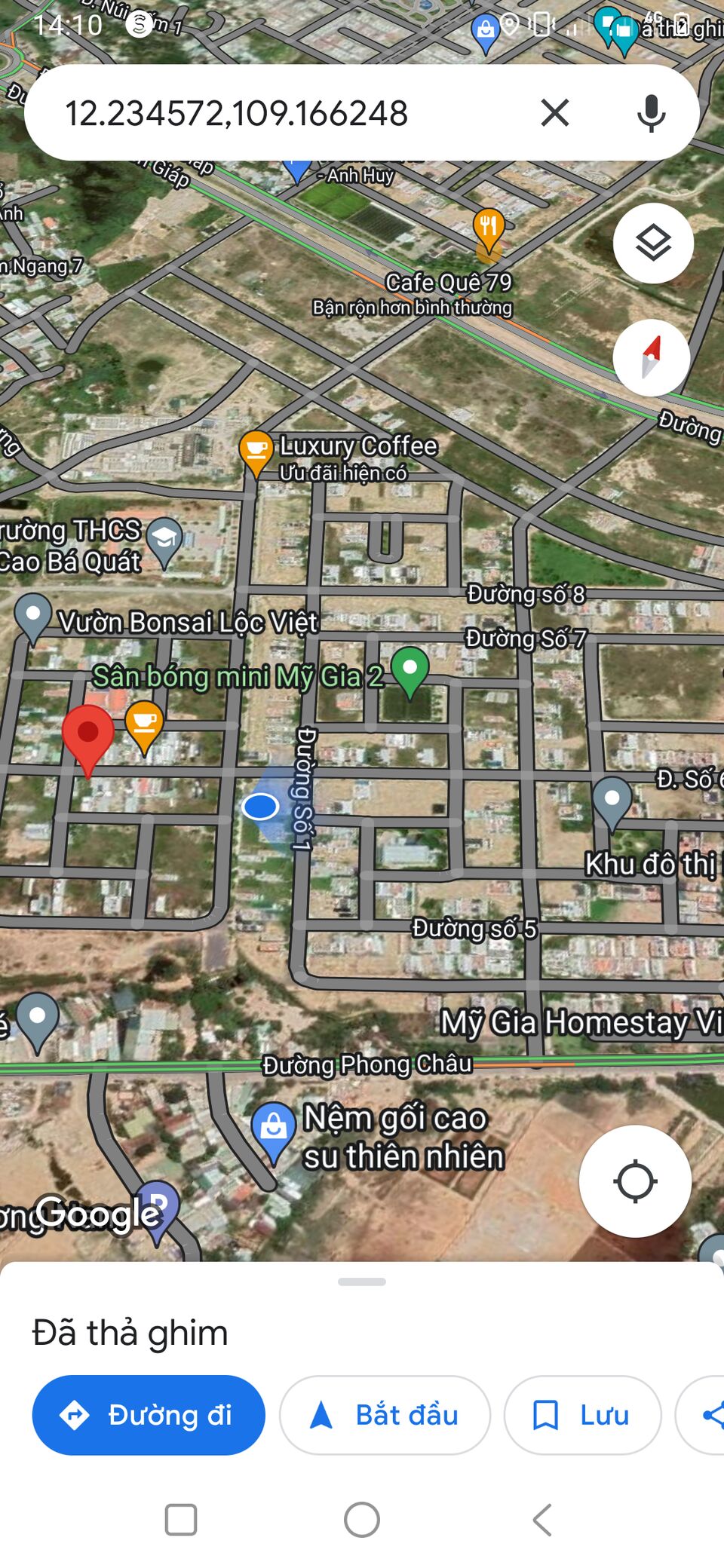Start navigation with Bắt đầu
This screenshot has width=724, height=1568.
pos(385,1415)
